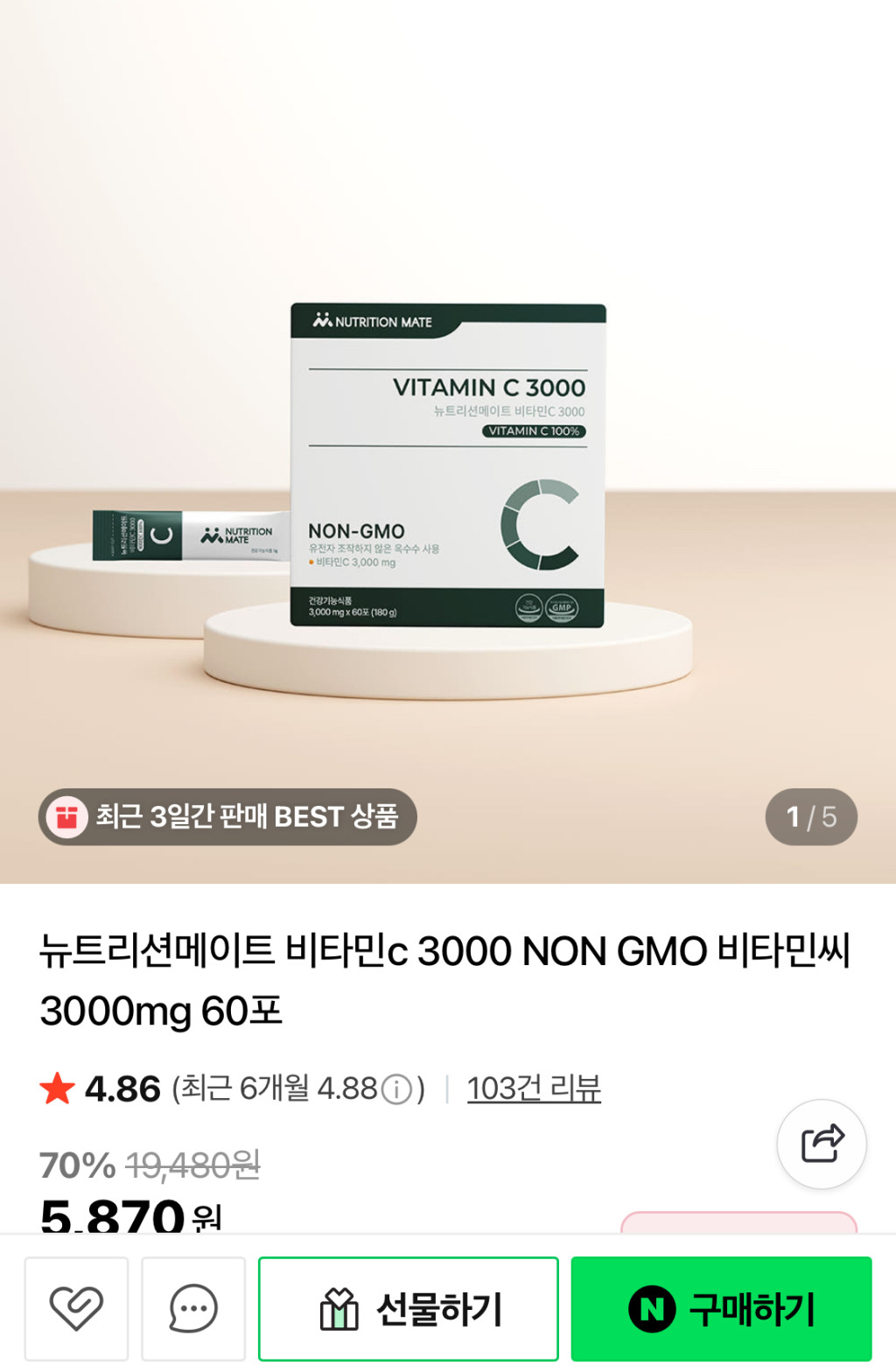The image size is (896, 1372).
Task: Open the 최근 3일간 판매 BEST 상품 badge
Action: 227,816
